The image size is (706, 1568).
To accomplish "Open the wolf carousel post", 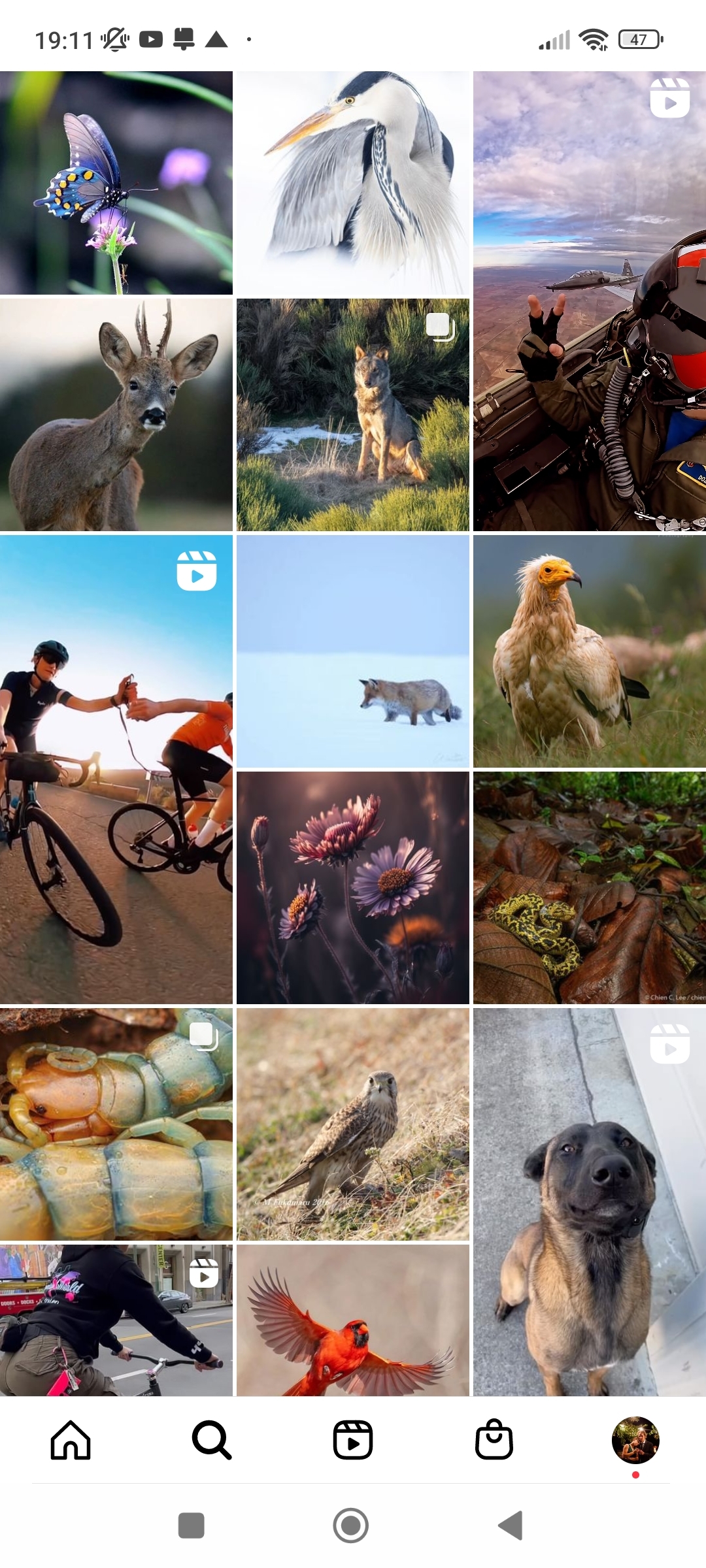I will point(353,415).
